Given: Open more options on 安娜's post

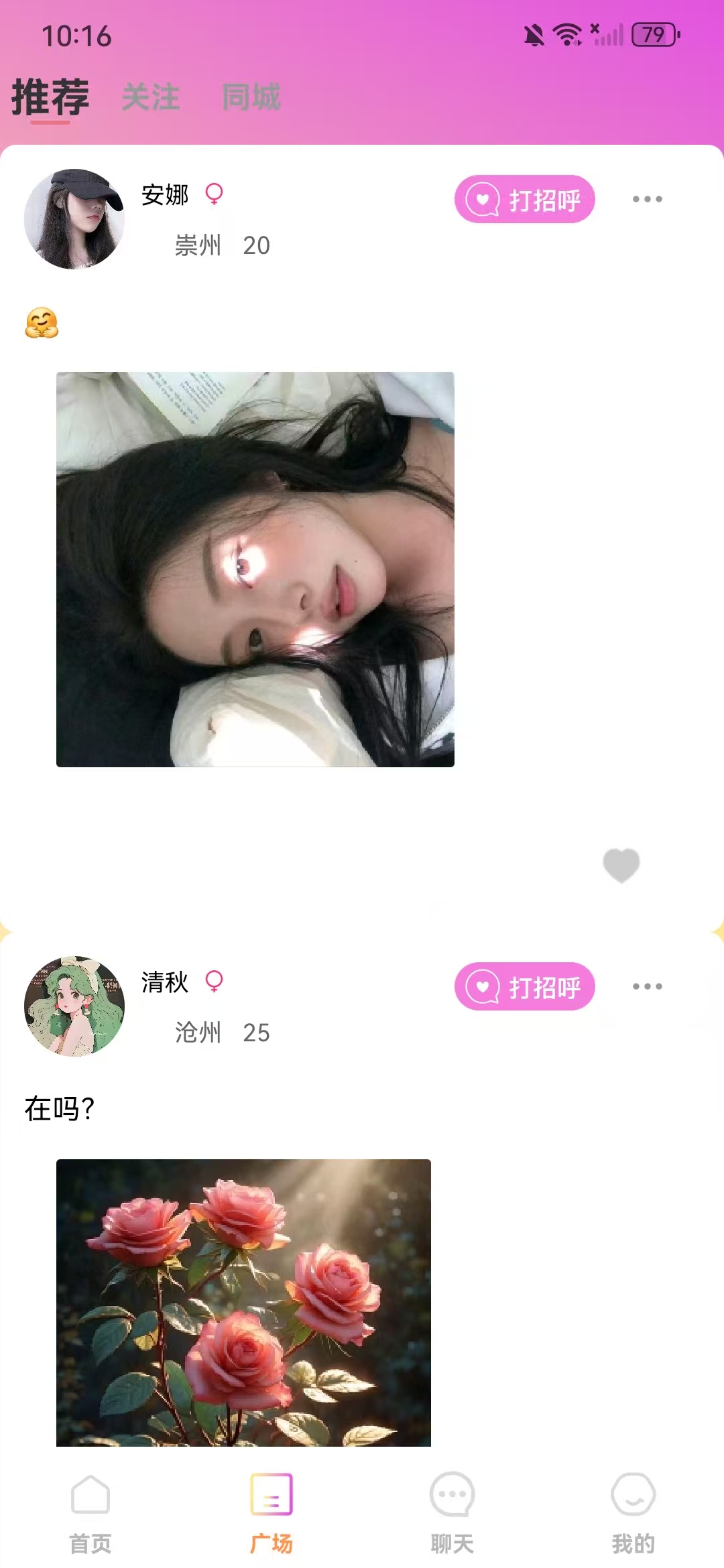Looking at the screenshot, I should click(647, 199).
